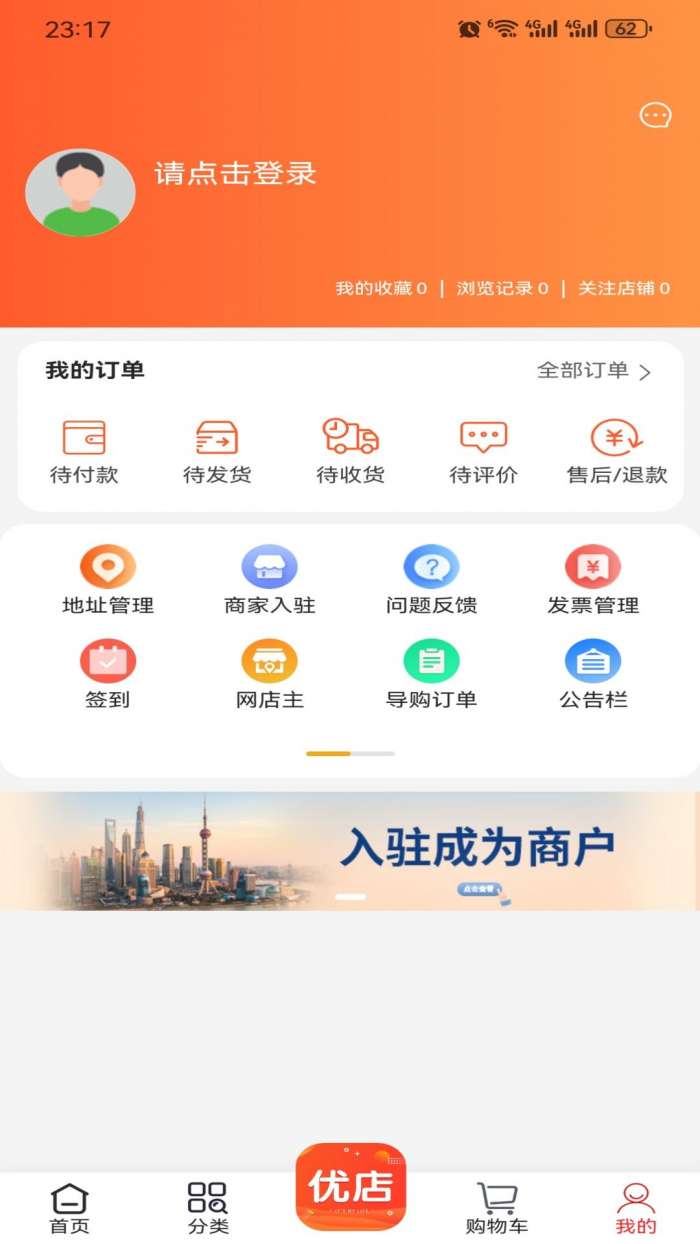Open 售后/退款 refunds section
Viewport: 700px width, 1244px height.
pyautogui.click(x=617, y=452)
